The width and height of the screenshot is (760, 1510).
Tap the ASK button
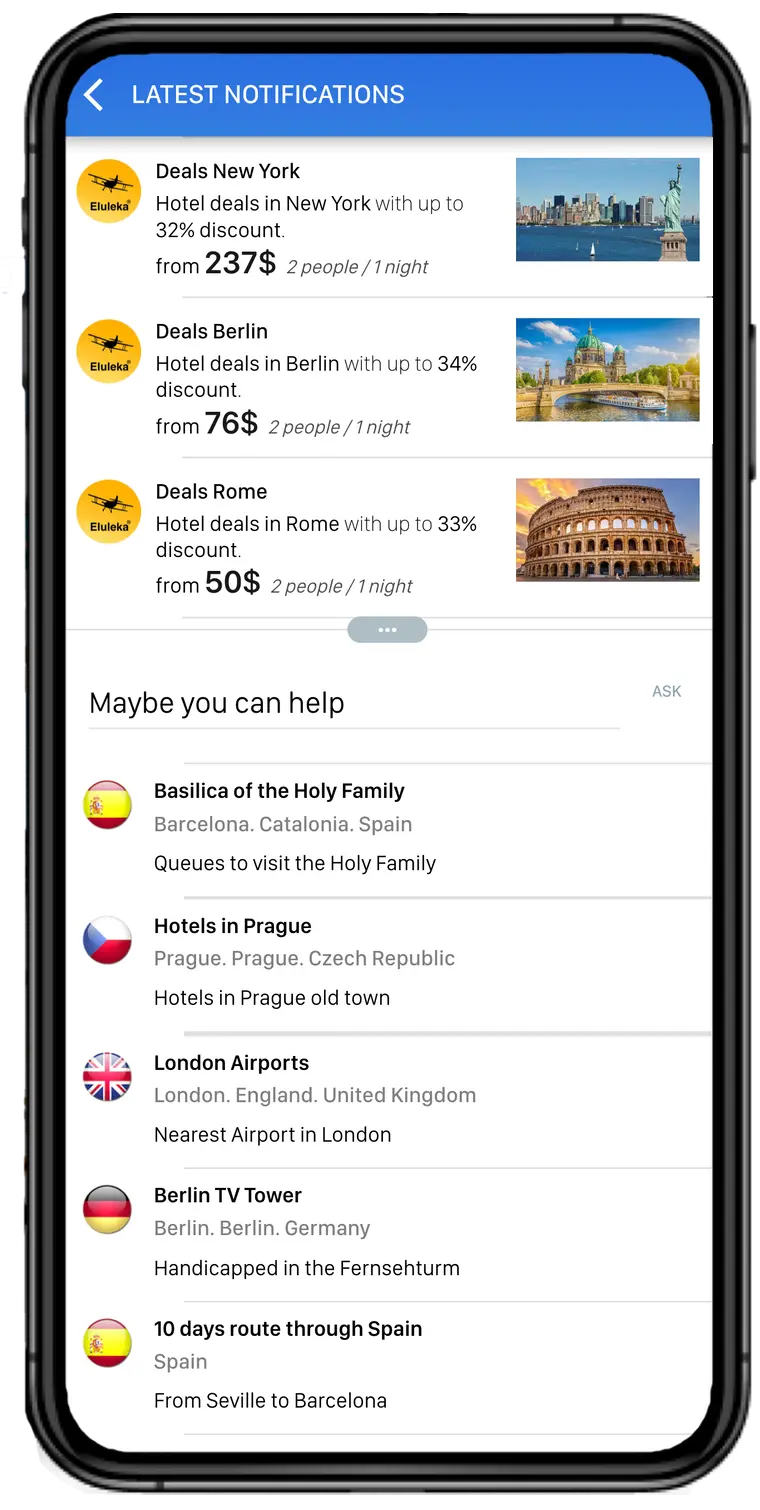click(666, 691)
